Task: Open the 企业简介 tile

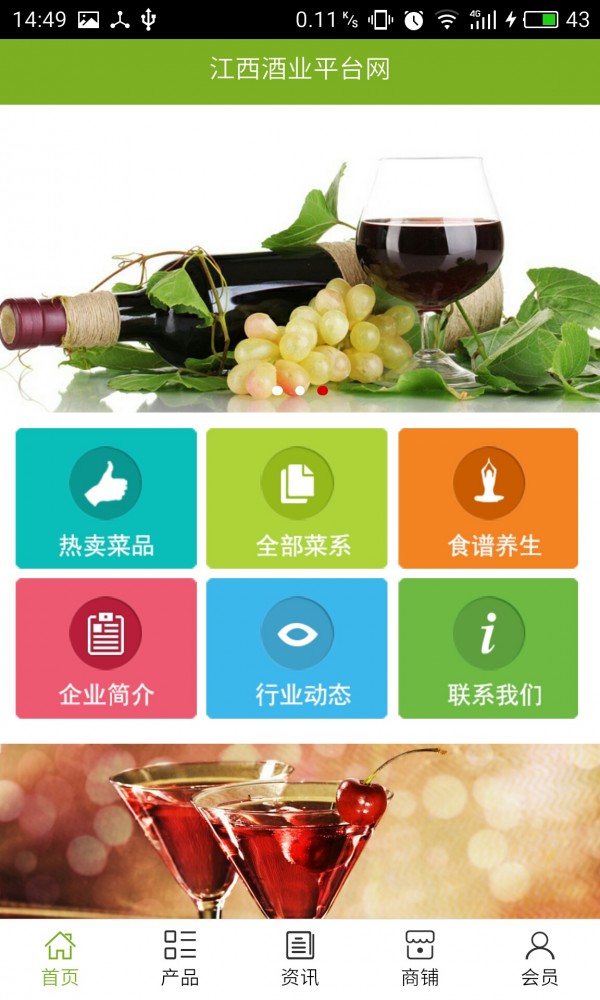Action: (106, 648)
